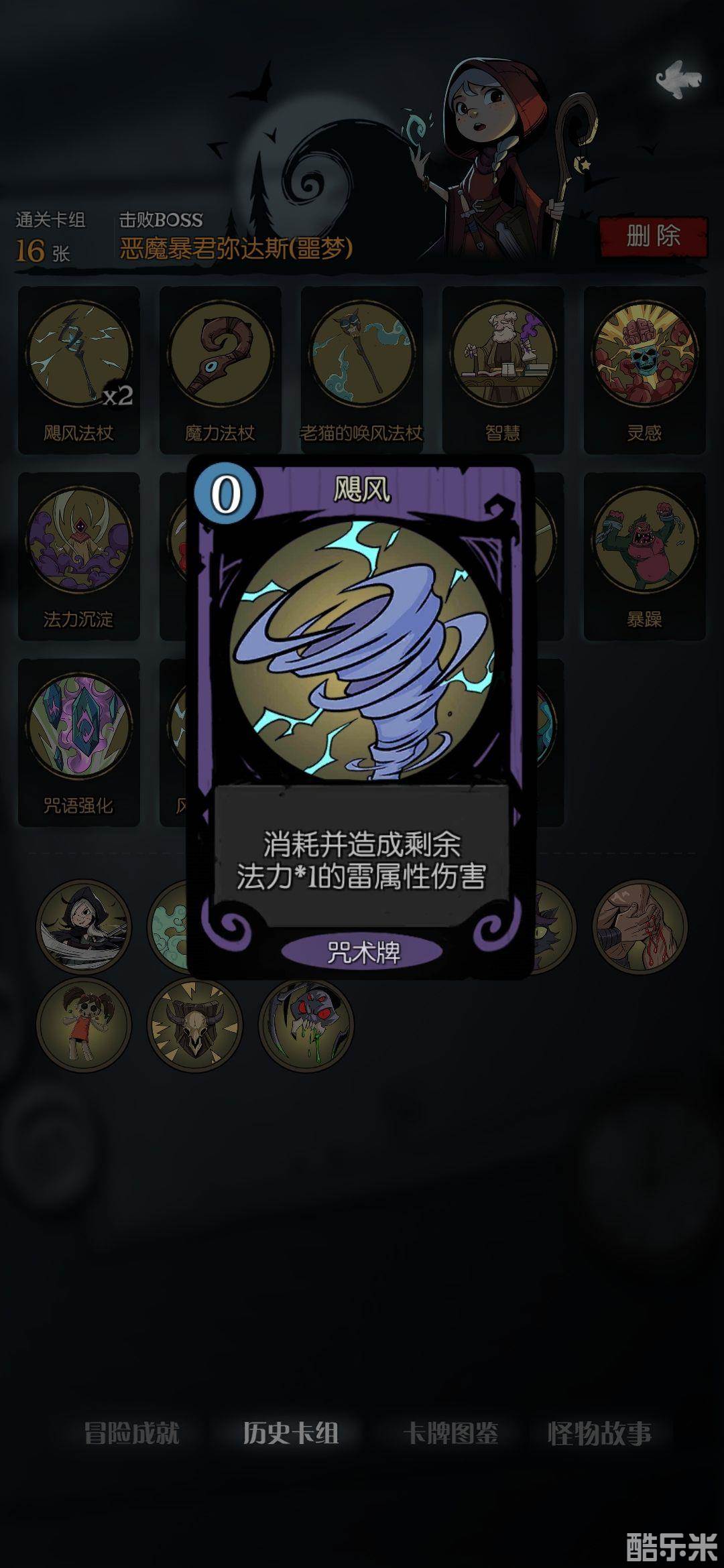The width and height of the screenshot is (724, 1568).
Task: Go to the 怪物故事 tab
Action: [599, 1433]
